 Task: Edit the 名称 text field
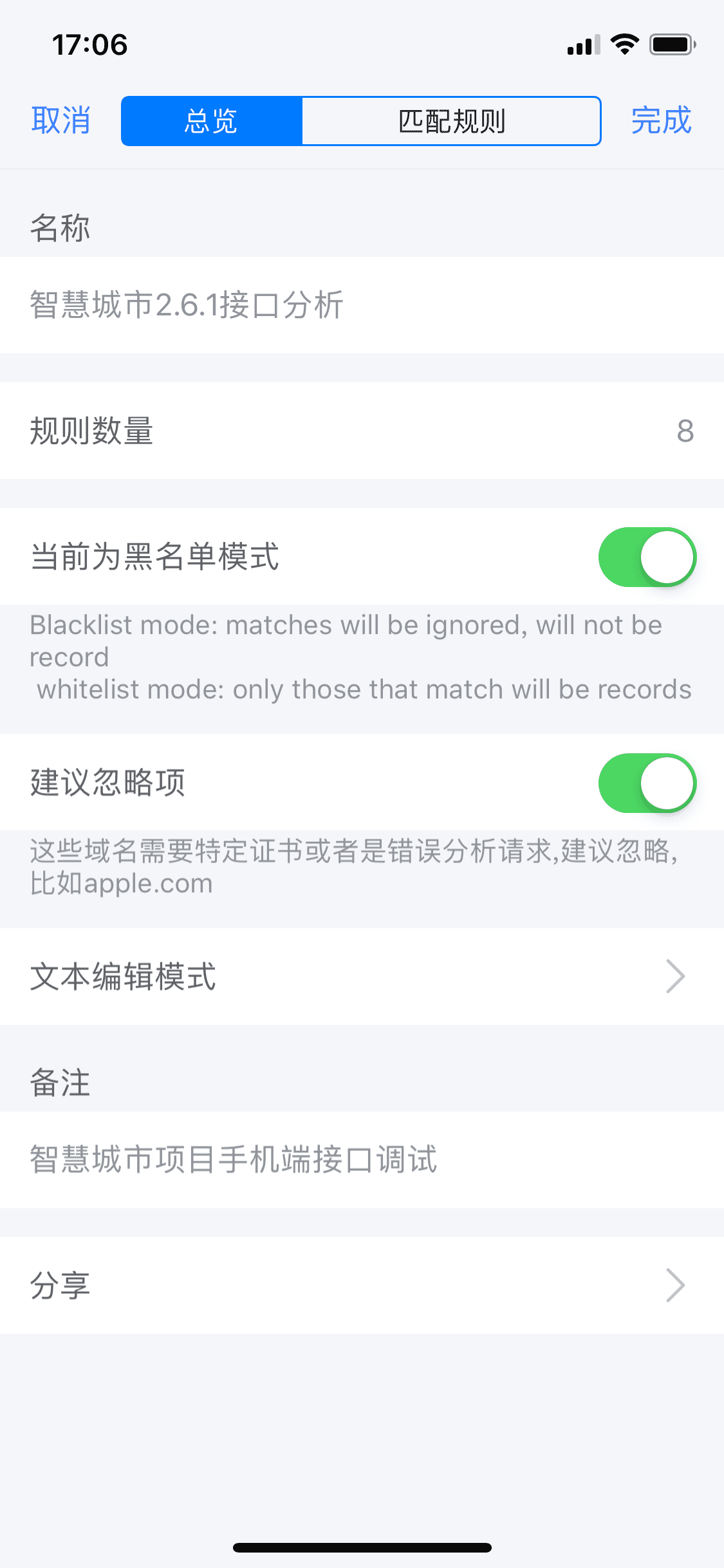click(x=360, y=305)
